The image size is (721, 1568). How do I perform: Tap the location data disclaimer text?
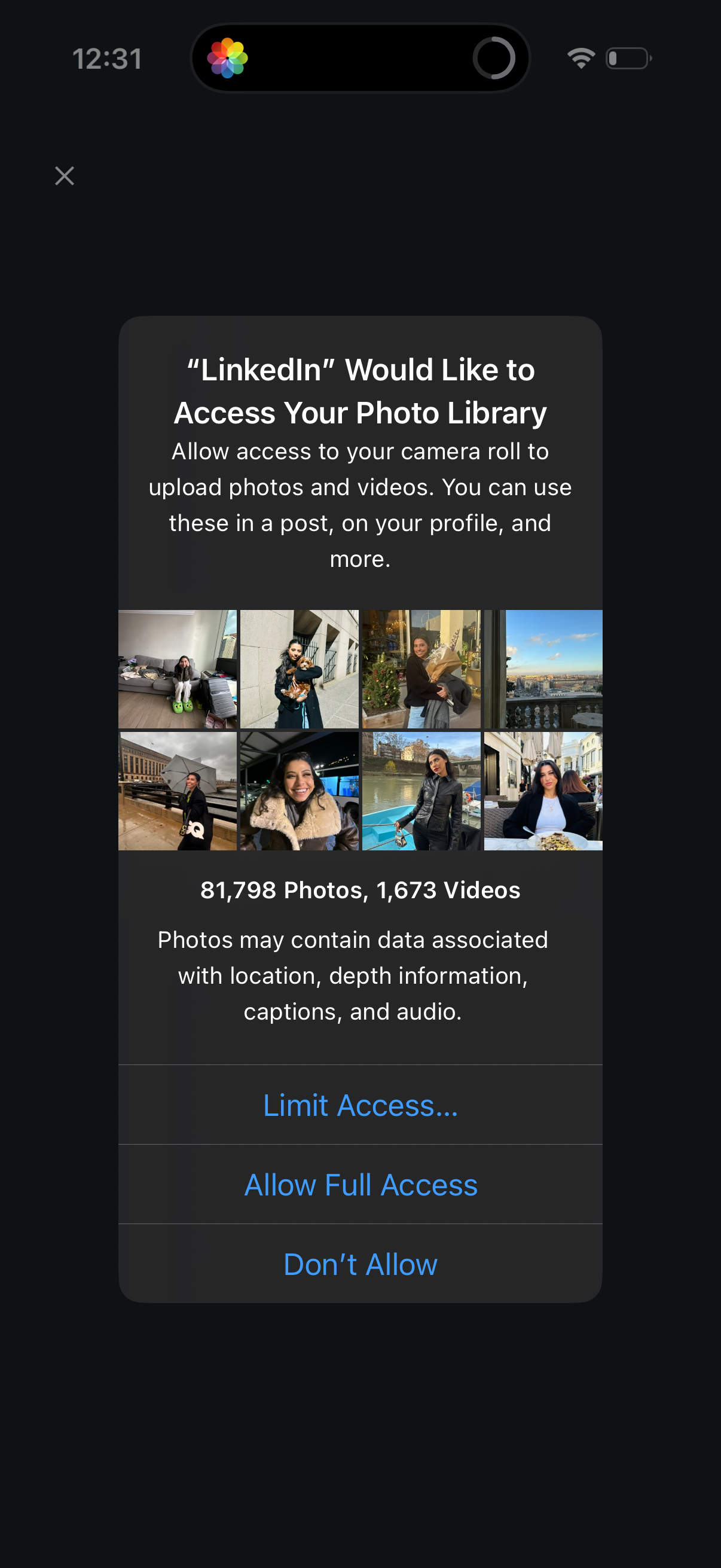point(360,975)
